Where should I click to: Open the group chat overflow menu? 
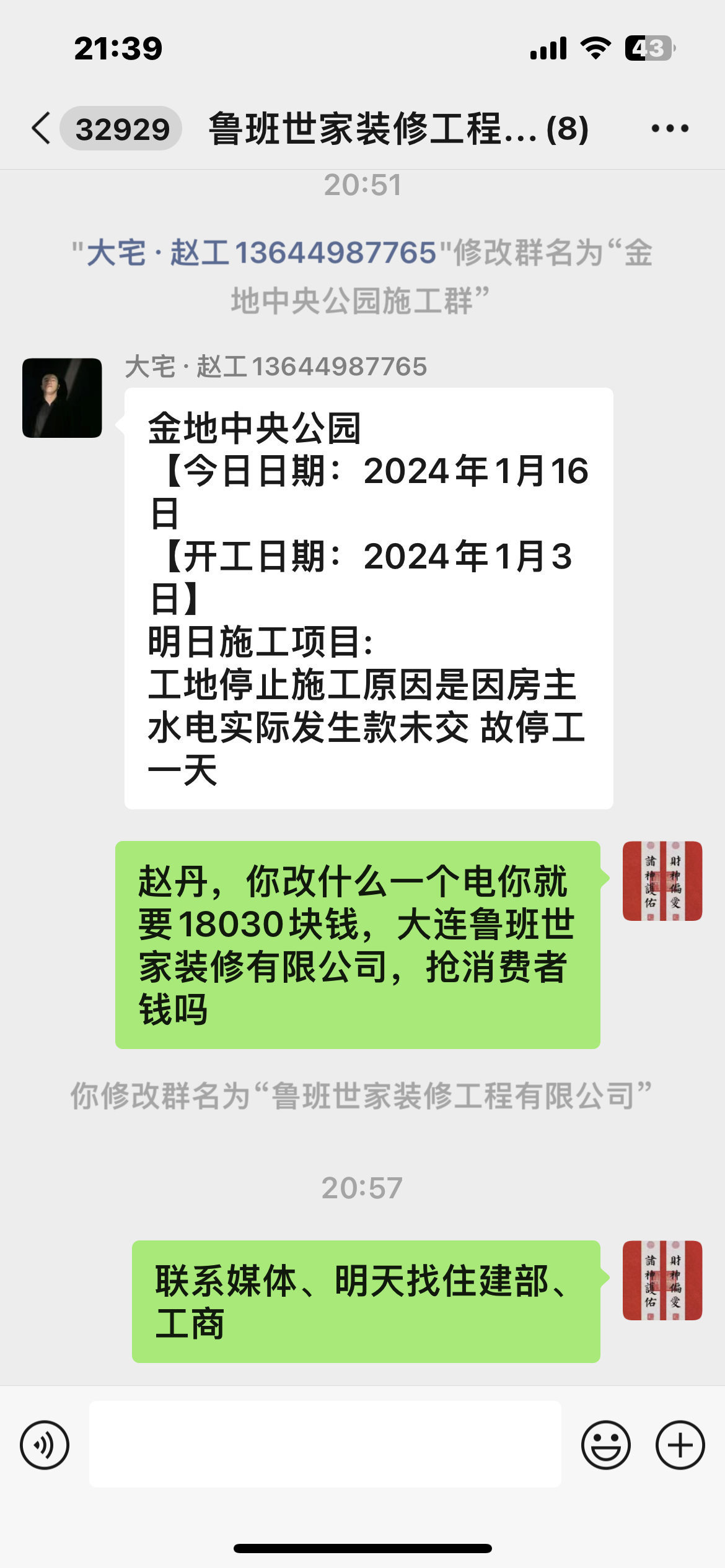(670, 129)
